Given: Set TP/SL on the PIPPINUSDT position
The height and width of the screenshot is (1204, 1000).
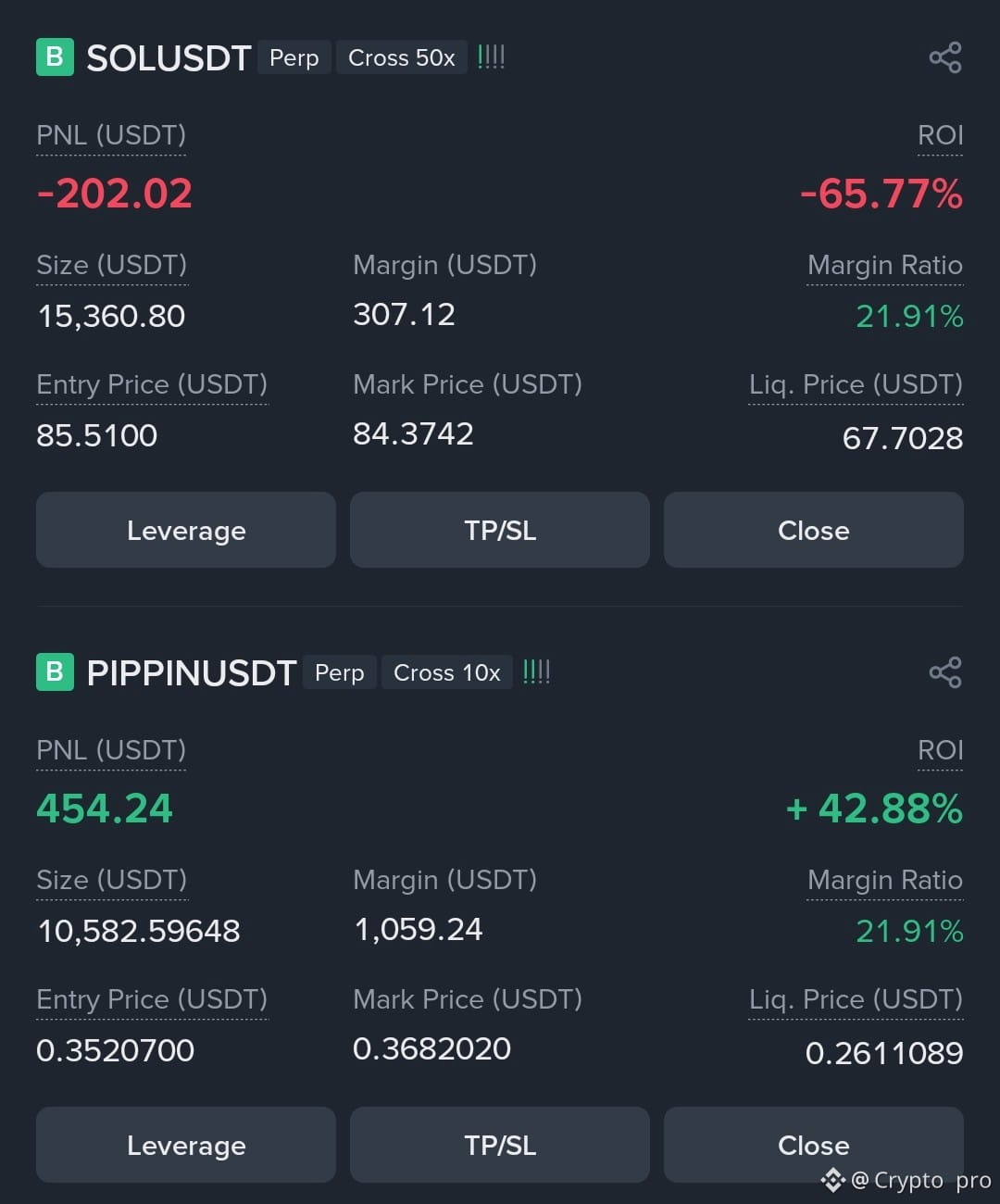Looking at the screenshot, I should [500, 1145].
